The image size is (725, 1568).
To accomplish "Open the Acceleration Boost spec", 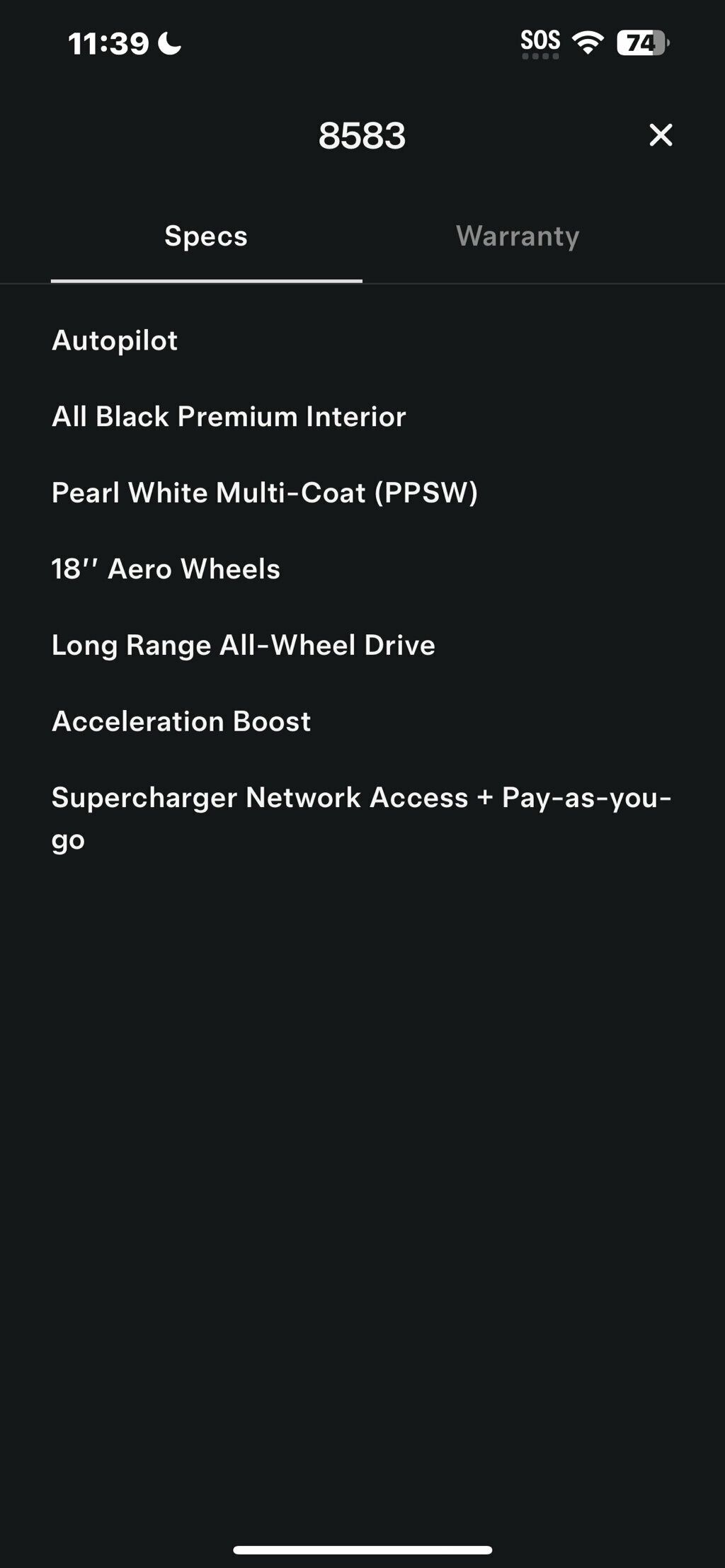I will (x=181, y=721).
